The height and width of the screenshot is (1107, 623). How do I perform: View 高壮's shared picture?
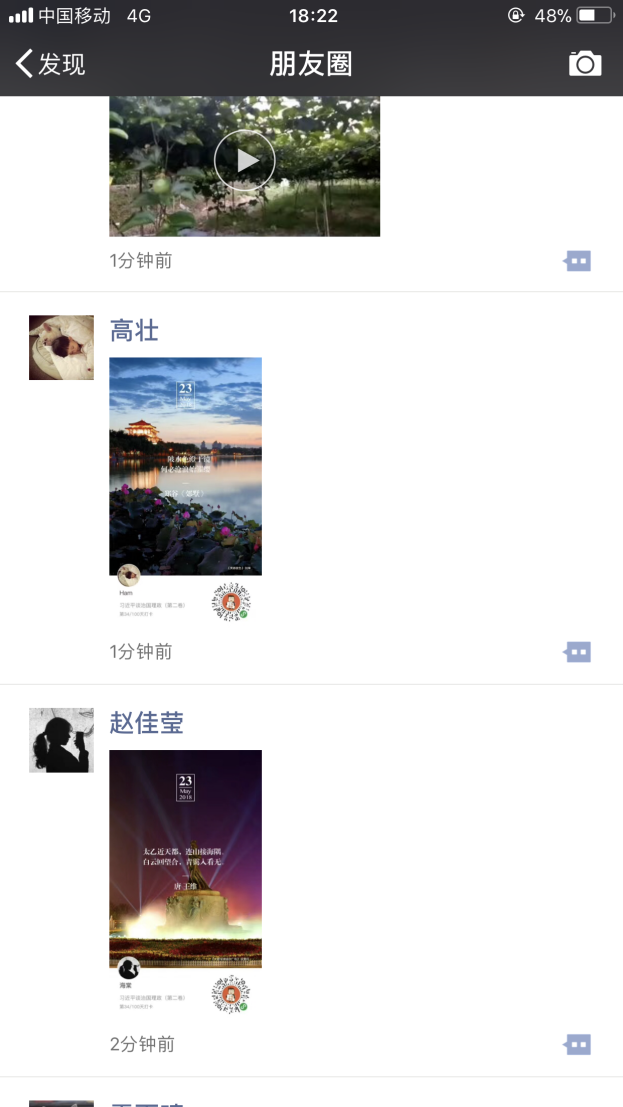coord(185,490)
